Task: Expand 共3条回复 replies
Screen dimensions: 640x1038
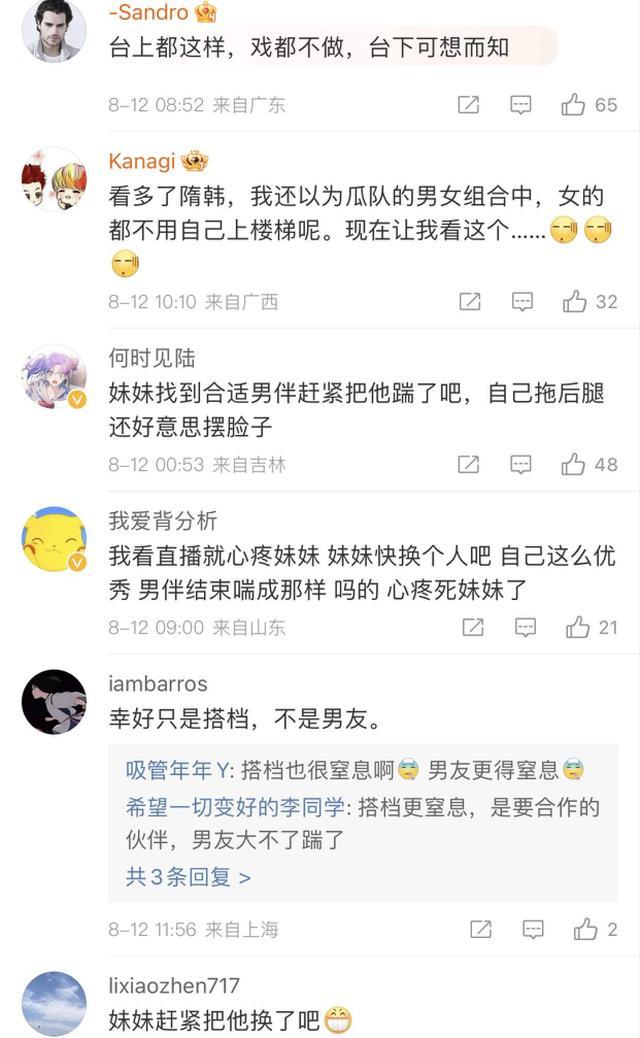Action: pos(188,877)
